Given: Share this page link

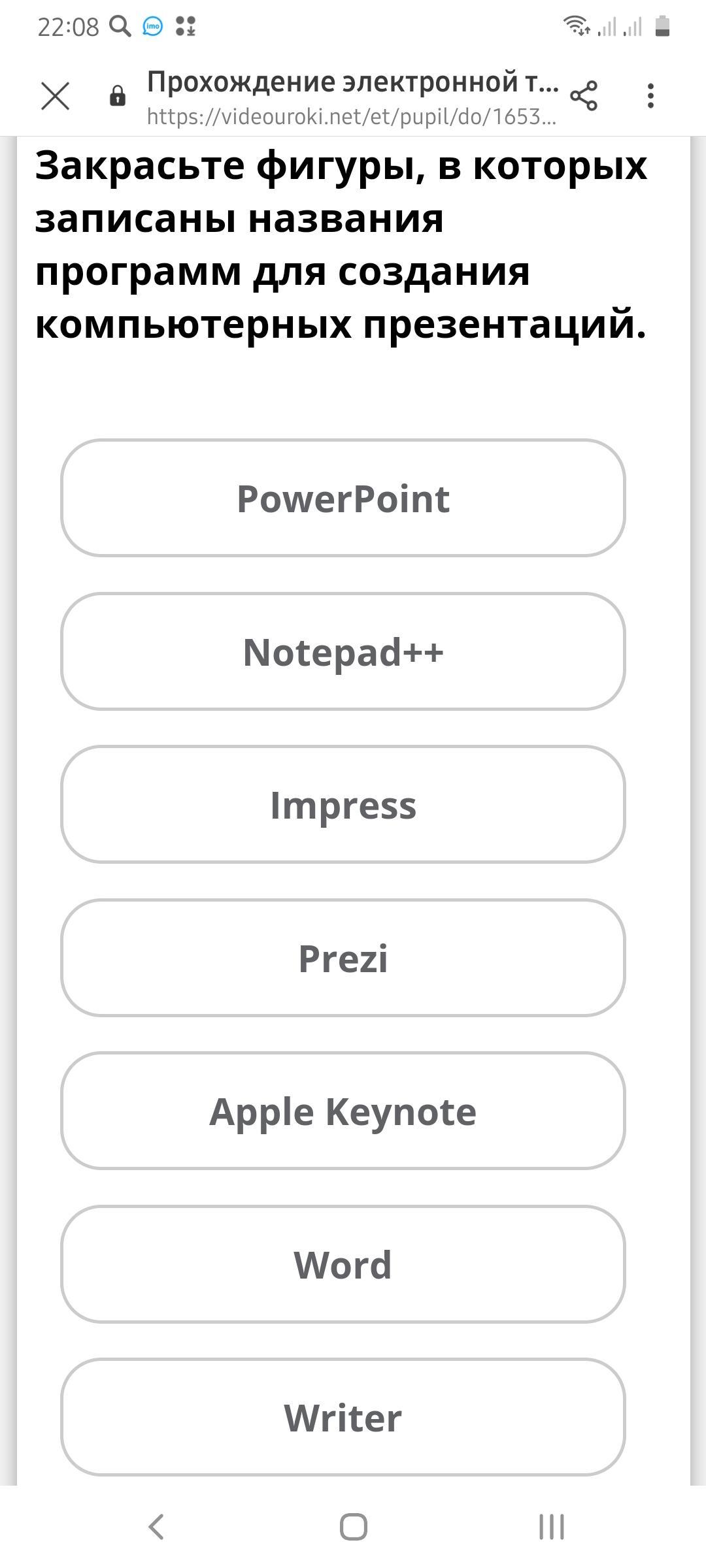Looking at the screenshot, I should click(x=584, y=96).
